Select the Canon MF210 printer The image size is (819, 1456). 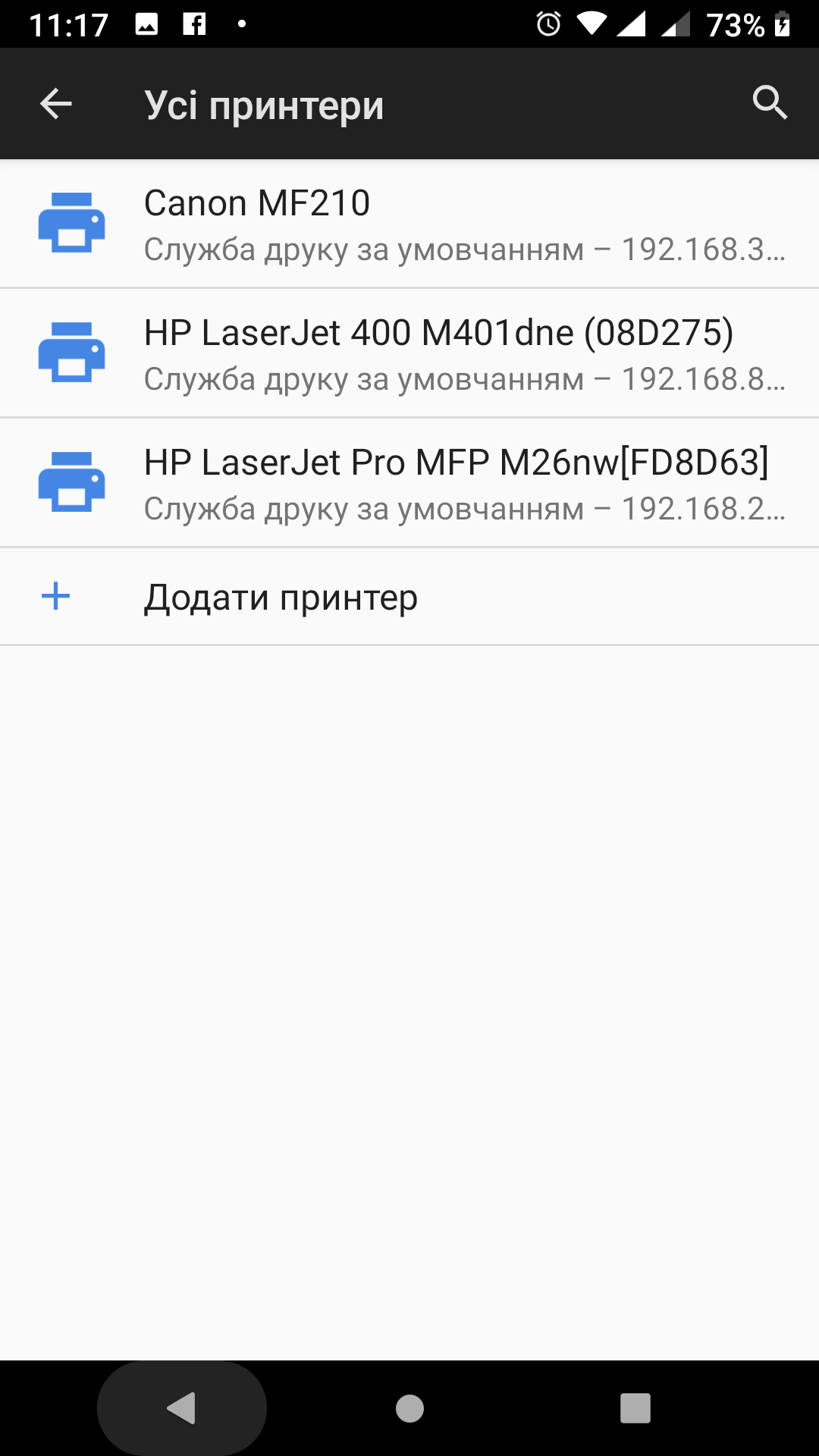pos(409,224)
